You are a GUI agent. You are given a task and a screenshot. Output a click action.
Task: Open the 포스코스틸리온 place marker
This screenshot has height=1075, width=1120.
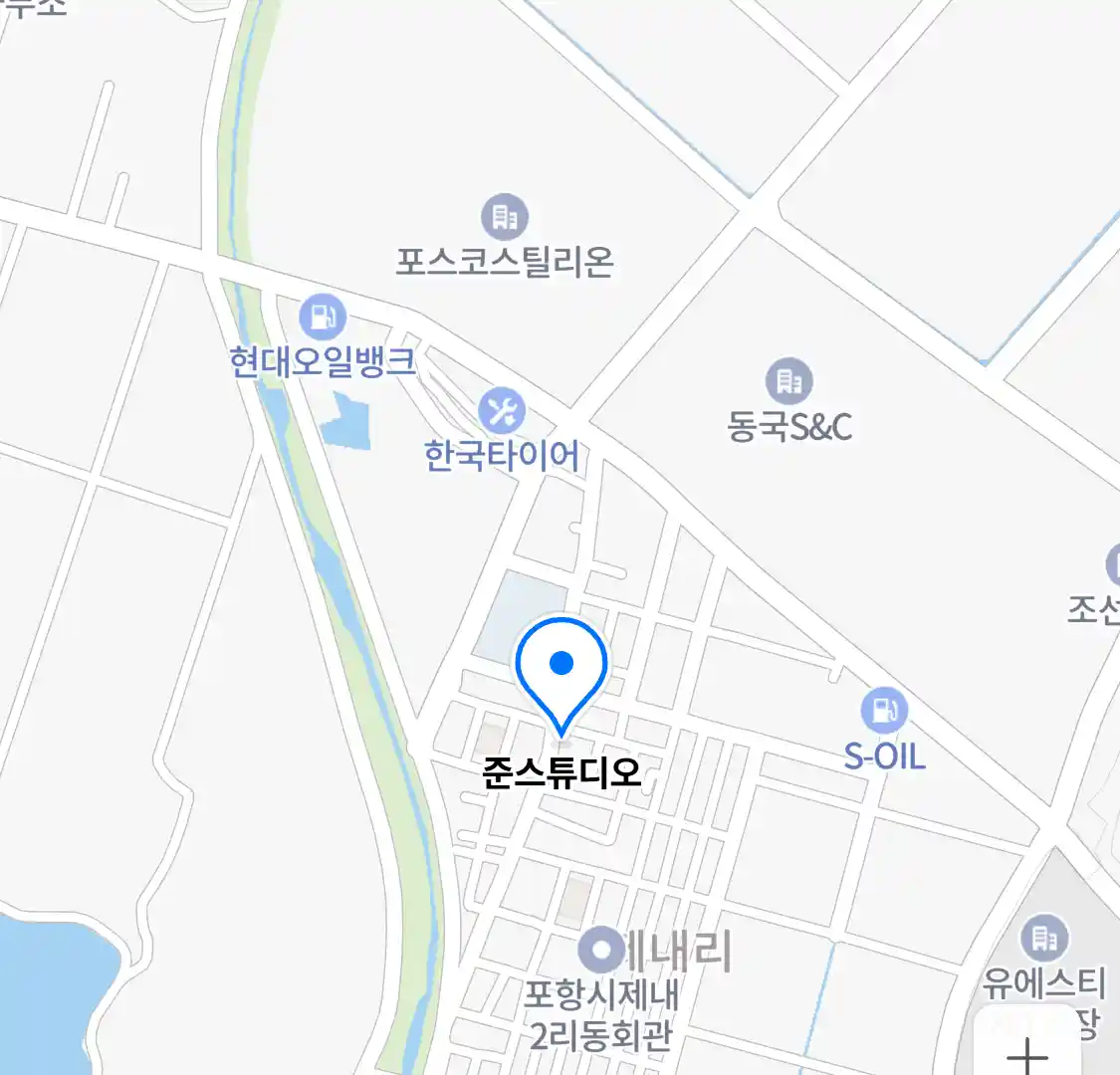(x=505, y=217)
